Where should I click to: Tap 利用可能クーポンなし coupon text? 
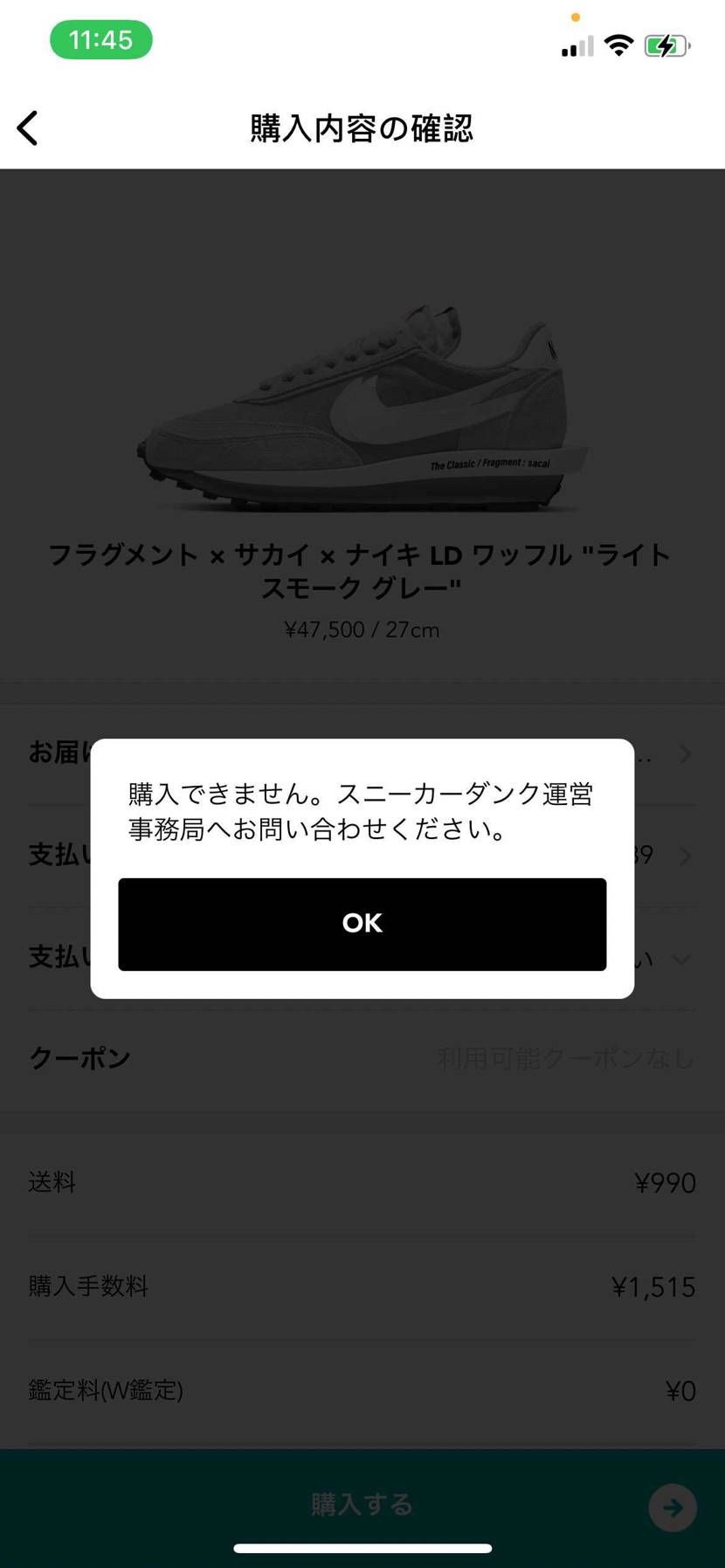click(564, 1059)
